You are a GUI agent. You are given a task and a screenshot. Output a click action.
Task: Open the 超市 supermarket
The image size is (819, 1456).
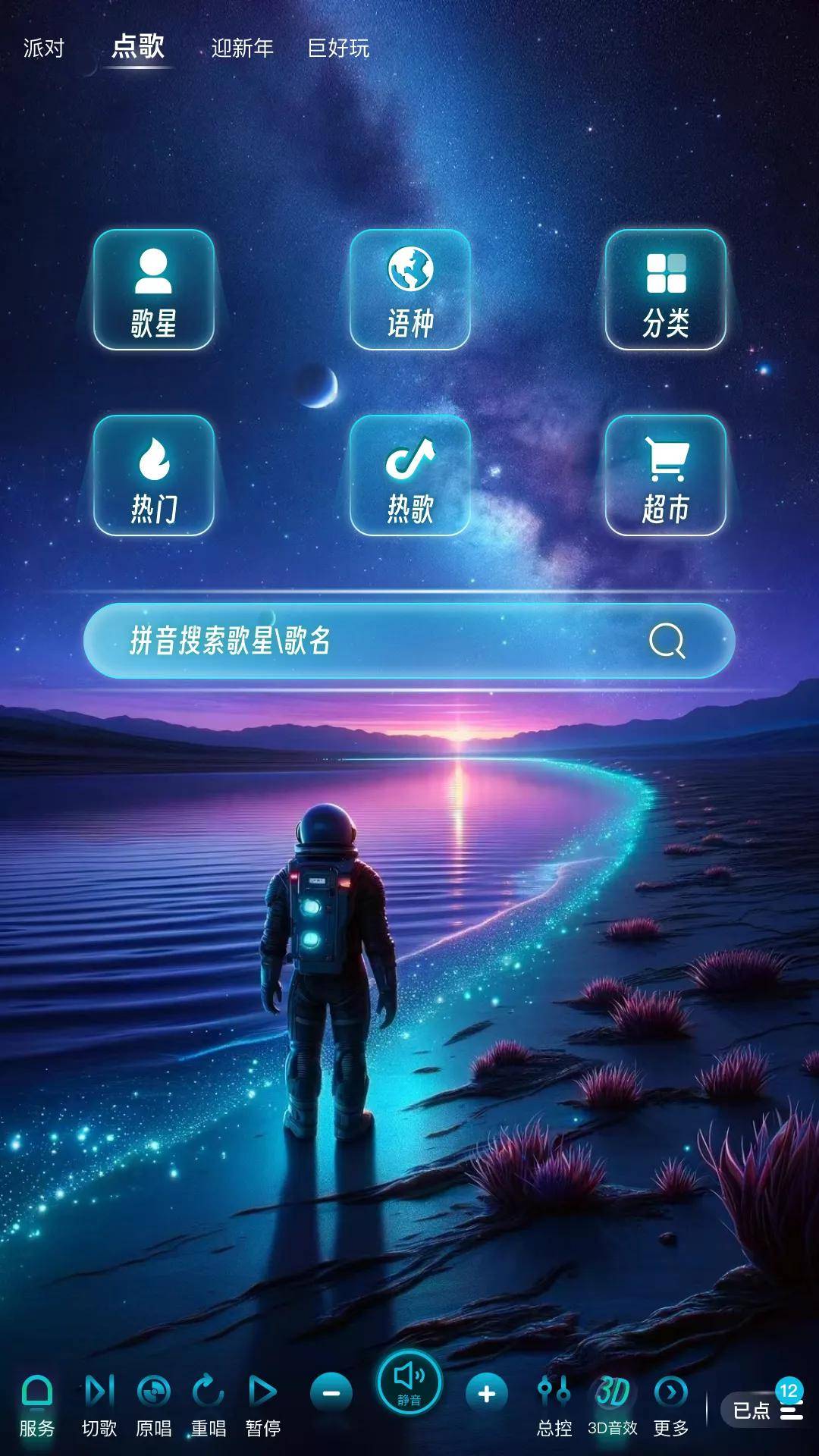coord(665,475)
